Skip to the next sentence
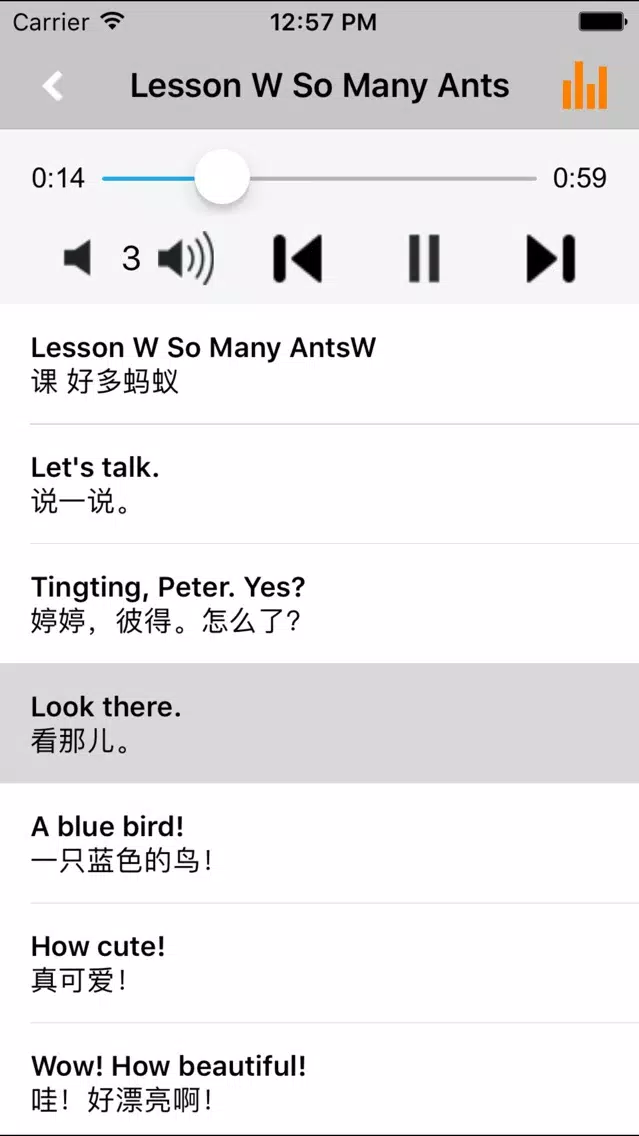Viewport: 639px width, 1136px height. 551,258
